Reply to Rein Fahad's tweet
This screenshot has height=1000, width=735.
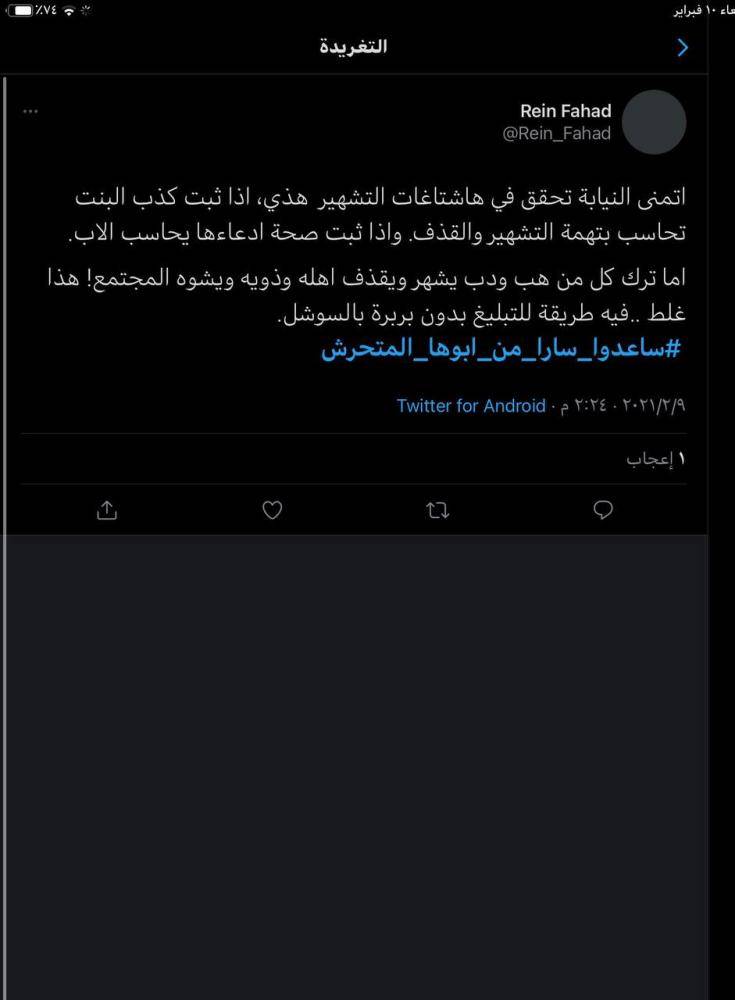coord(603,510)
